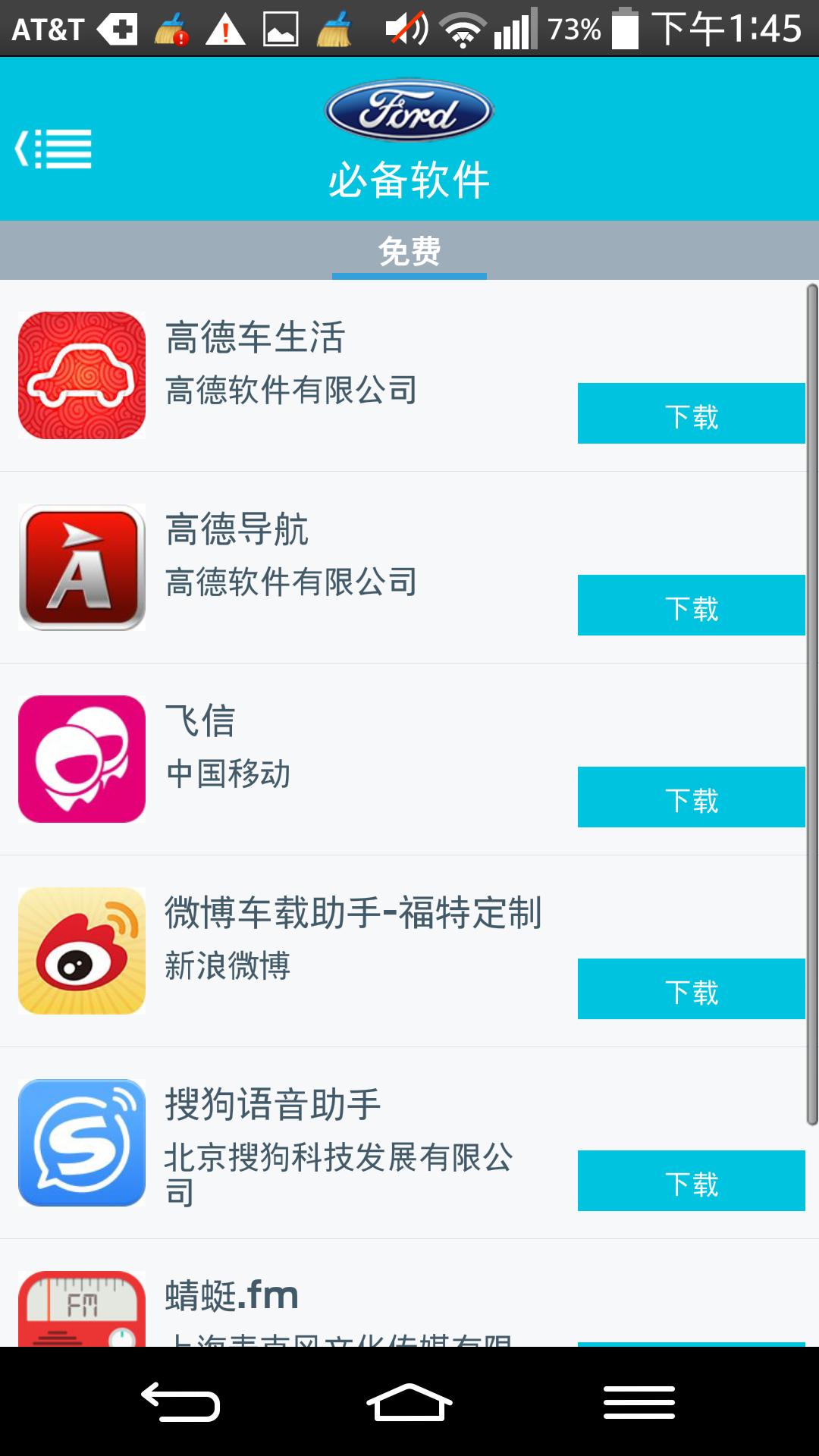Open 蜻蜓.fm app entry
The height and width of the screenshot is (1456, 819).
[232, 1295]
